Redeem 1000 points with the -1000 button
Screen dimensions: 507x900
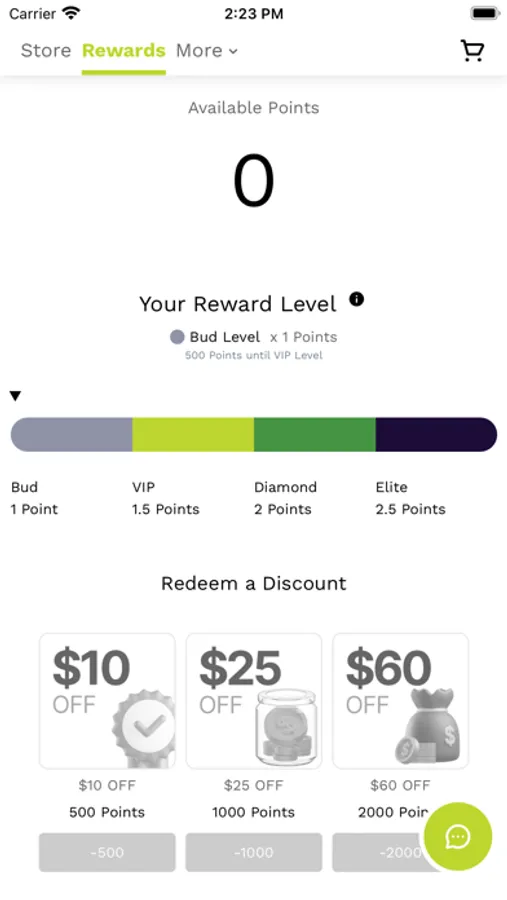tap(253, 852)
